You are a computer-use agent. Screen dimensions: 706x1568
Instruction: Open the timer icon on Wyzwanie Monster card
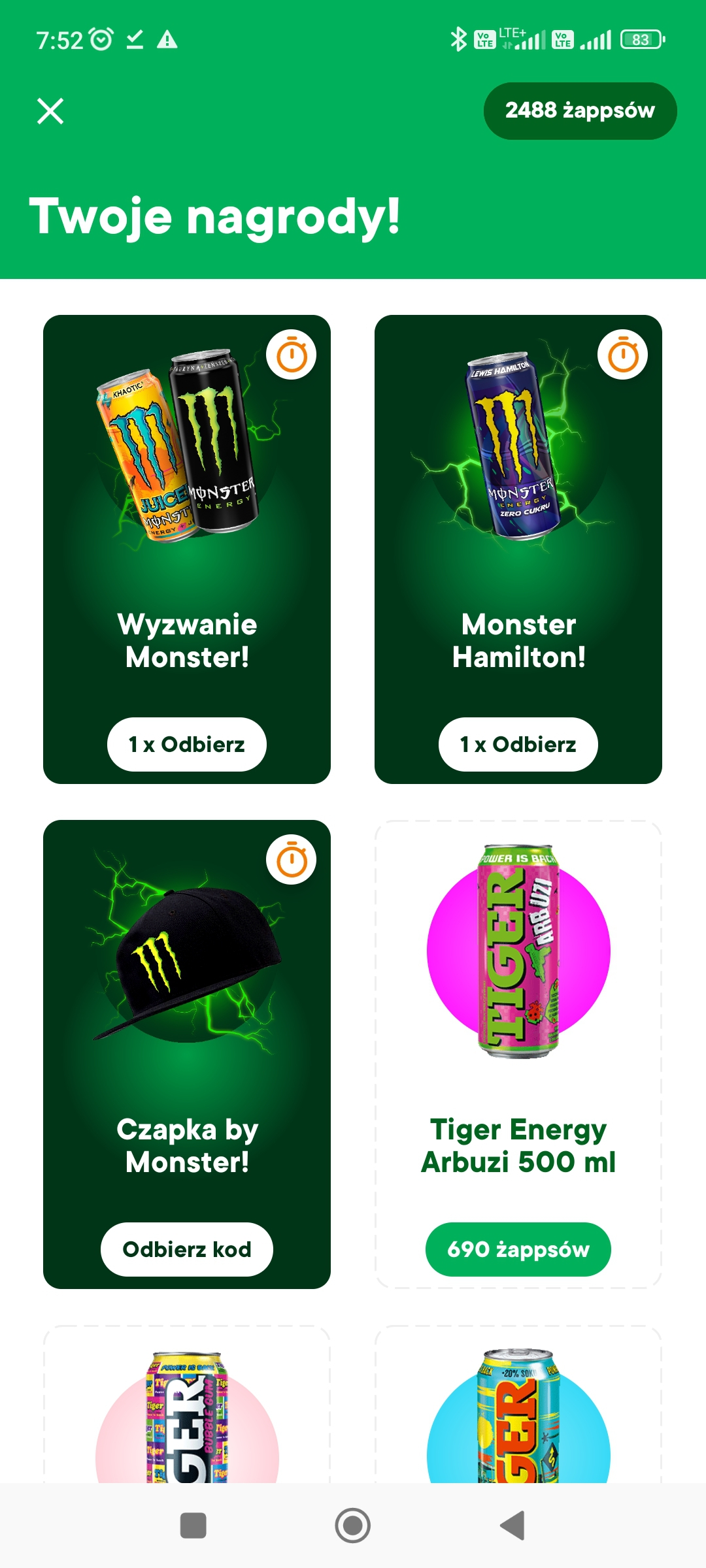coord(292,355)
